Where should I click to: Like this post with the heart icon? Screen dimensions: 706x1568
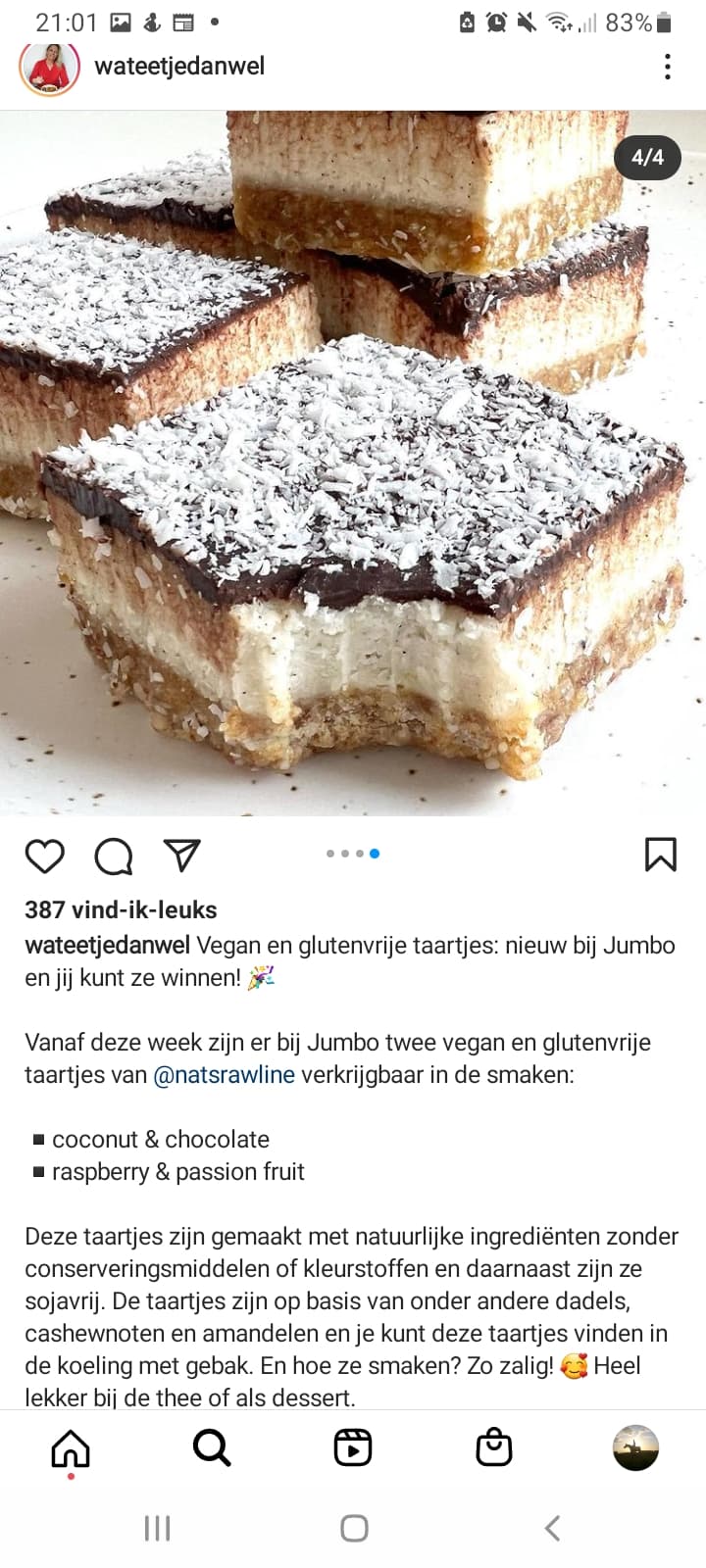(45, 856)
